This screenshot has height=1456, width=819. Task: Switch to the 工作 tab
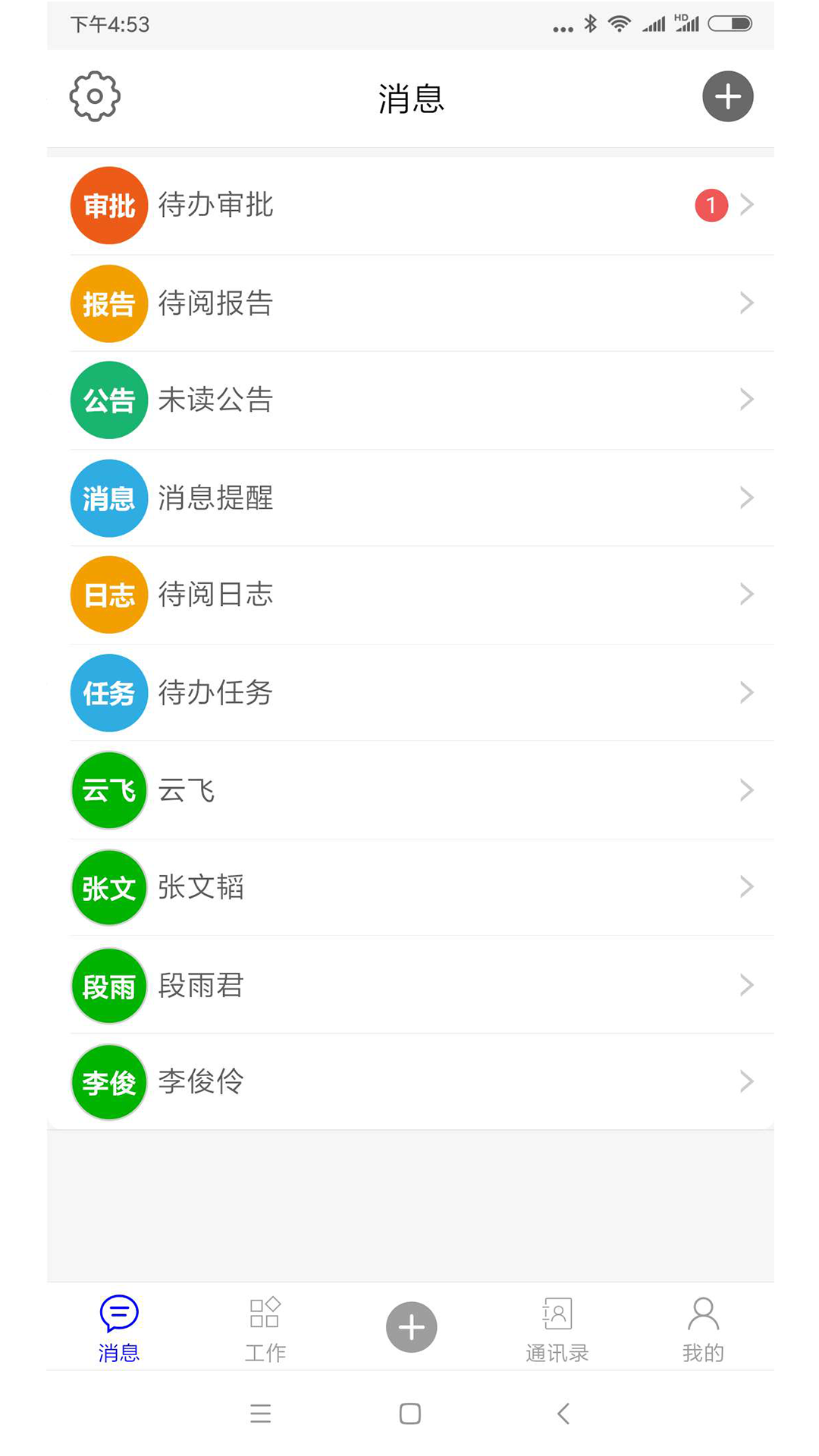(265, 1329)
